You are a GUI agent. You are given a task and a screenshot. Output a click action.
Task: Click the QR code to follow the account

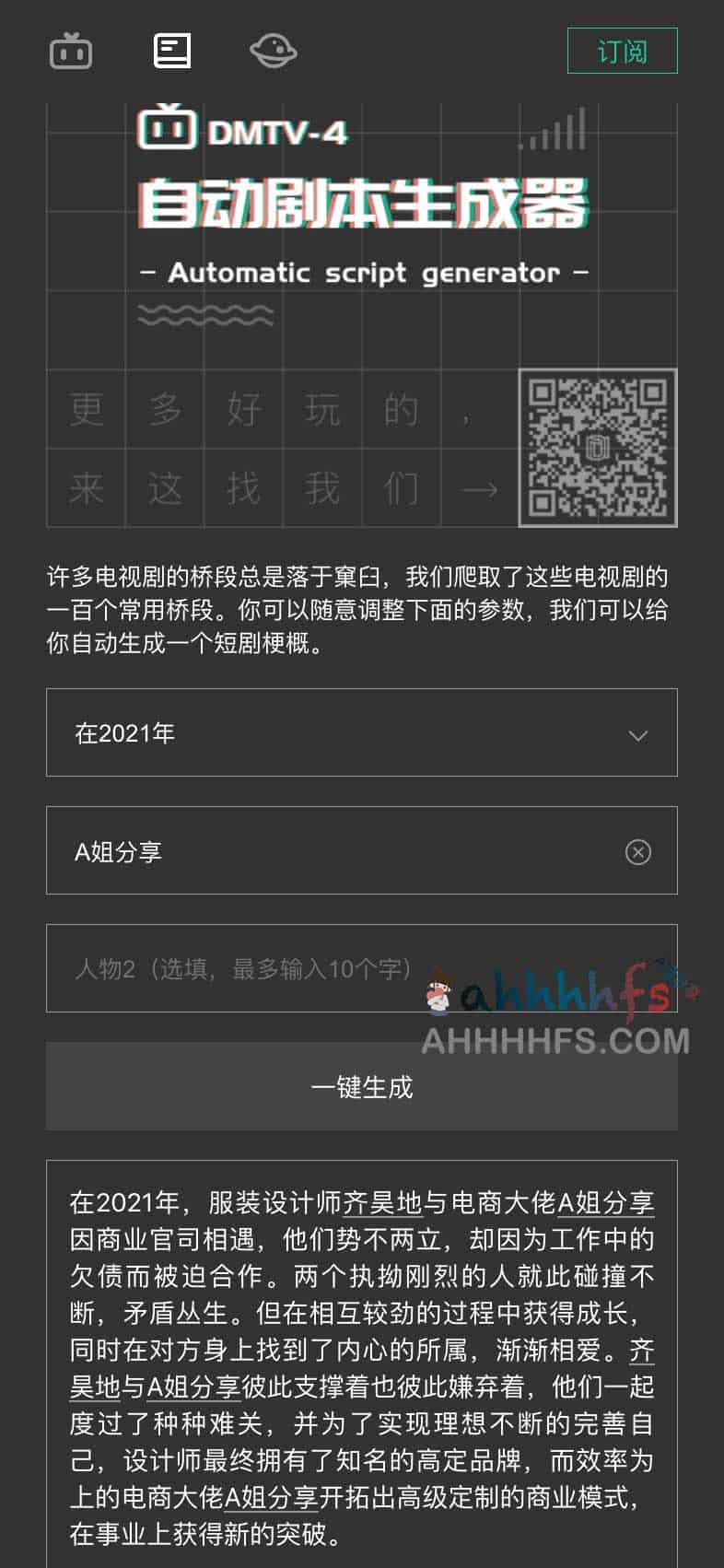597,447
